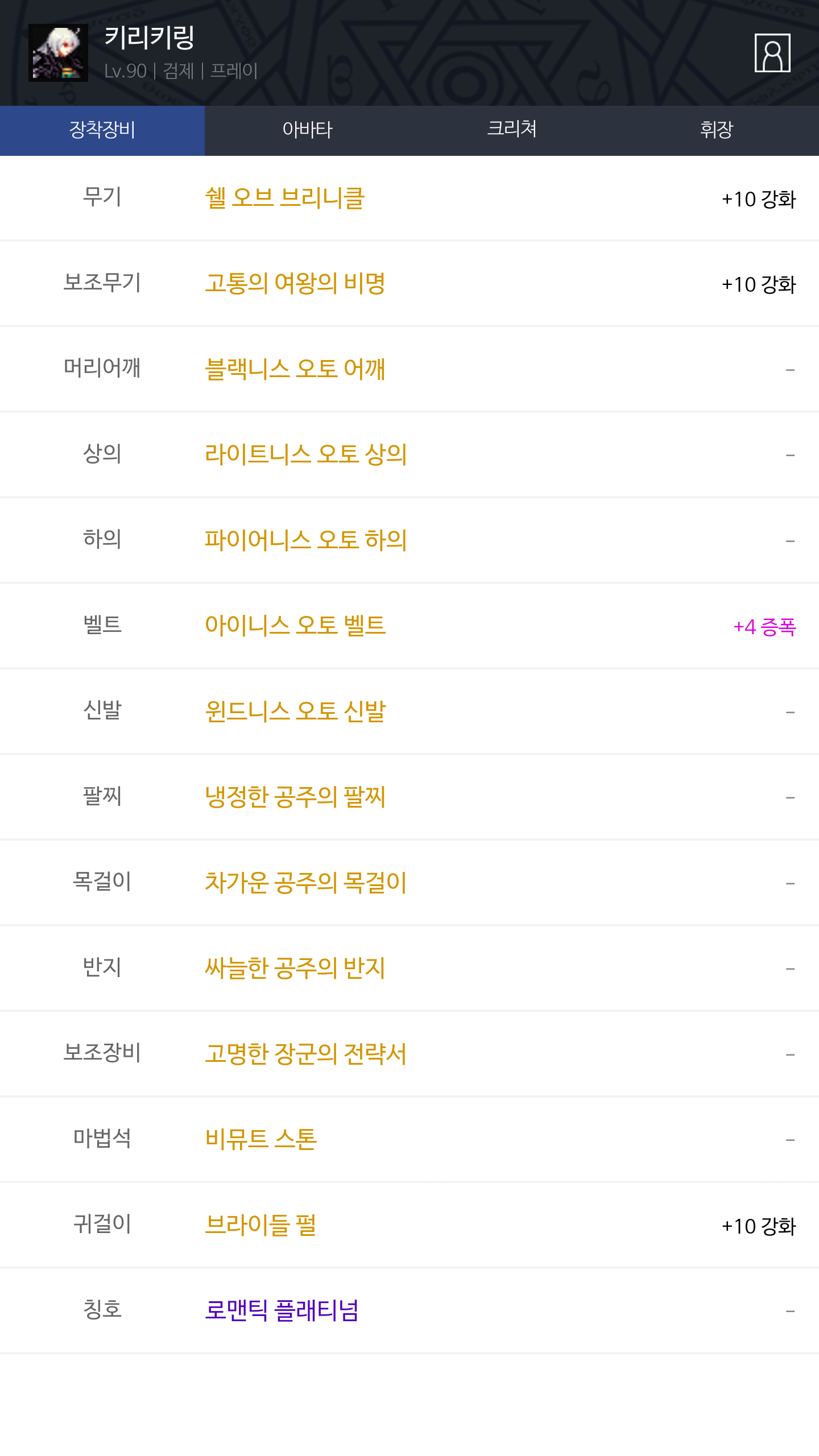View 블랙니스 오토 어깨 details
The width and height of the screenshot is (819, 1456).
(x=295, y=369)
